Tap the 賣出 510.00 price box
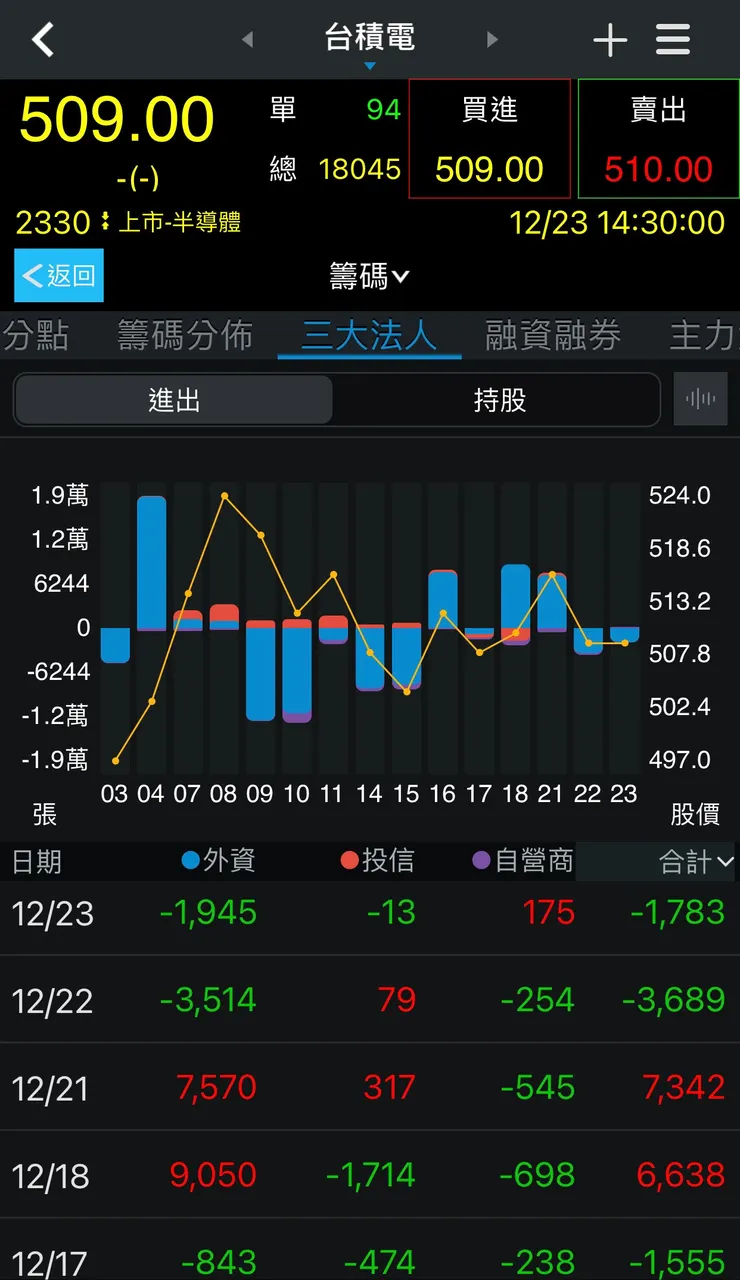 coord(657,139)
